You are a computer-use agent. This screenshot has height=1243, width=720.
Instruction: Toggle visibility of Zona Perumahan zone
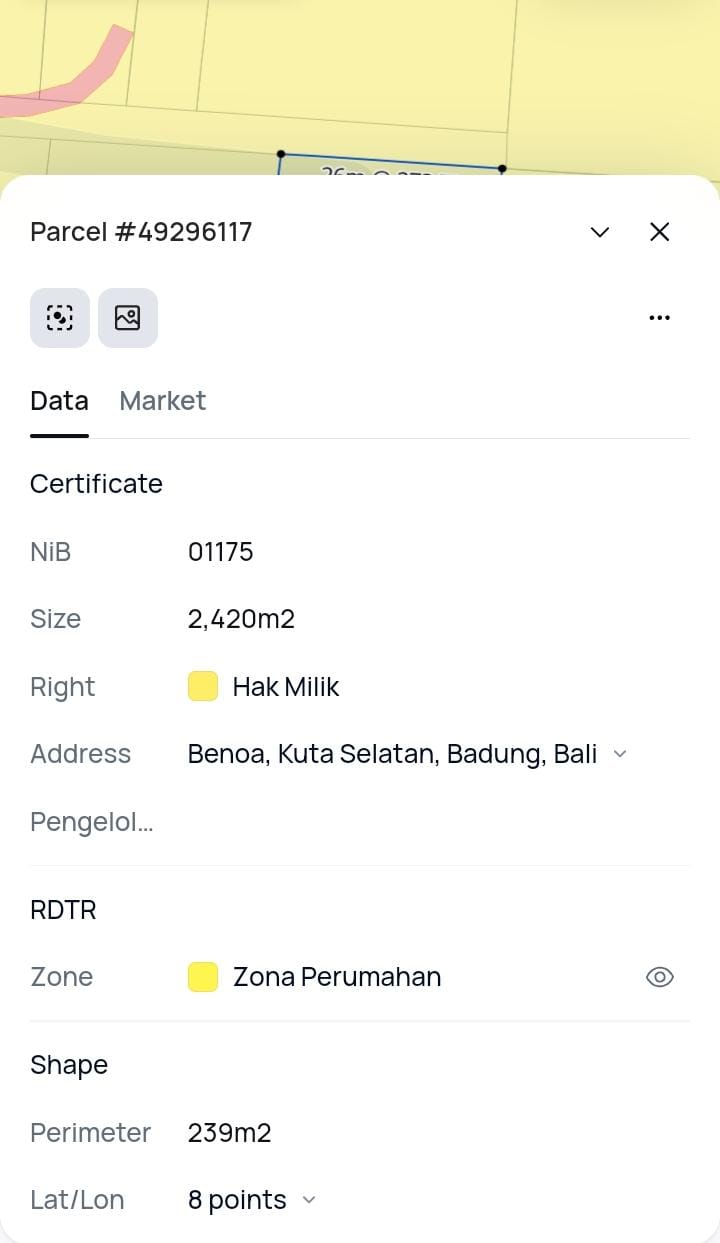pos(659,977)
